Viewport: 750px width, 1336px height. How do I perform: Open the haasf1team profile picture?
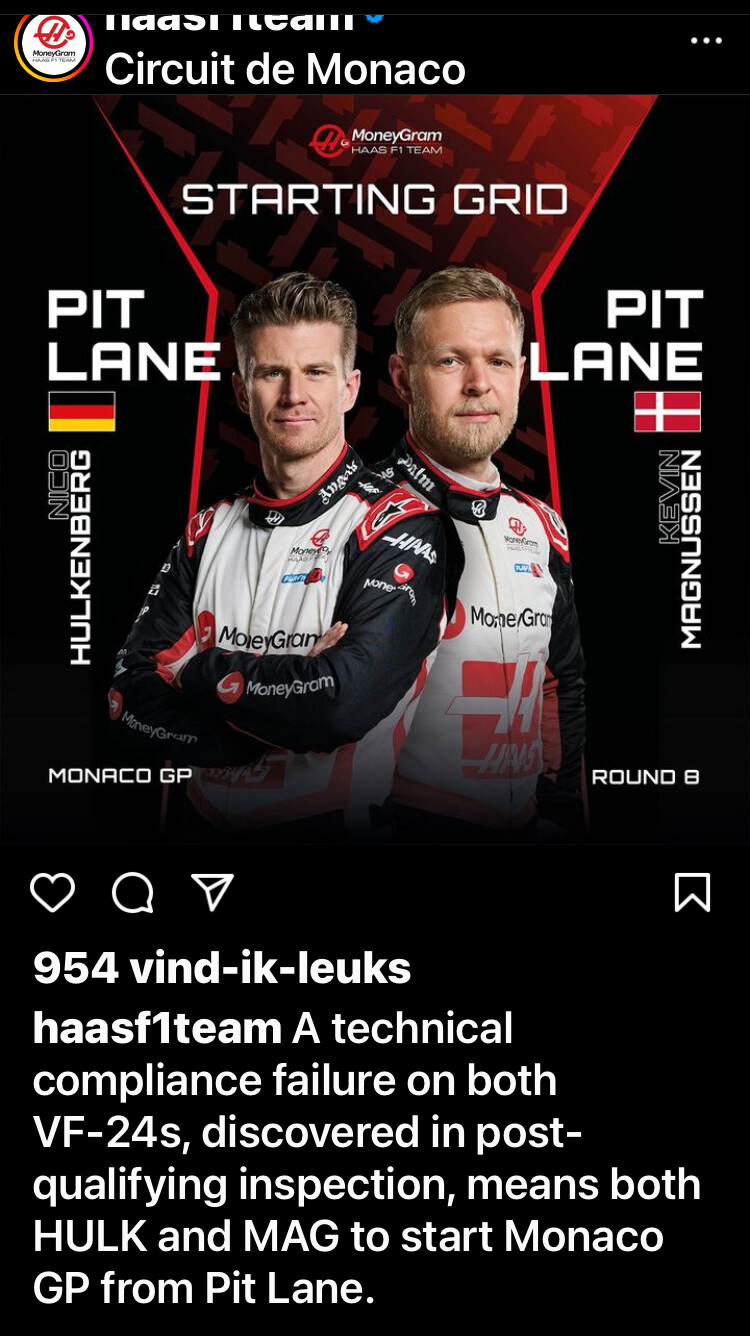[53, 46]
